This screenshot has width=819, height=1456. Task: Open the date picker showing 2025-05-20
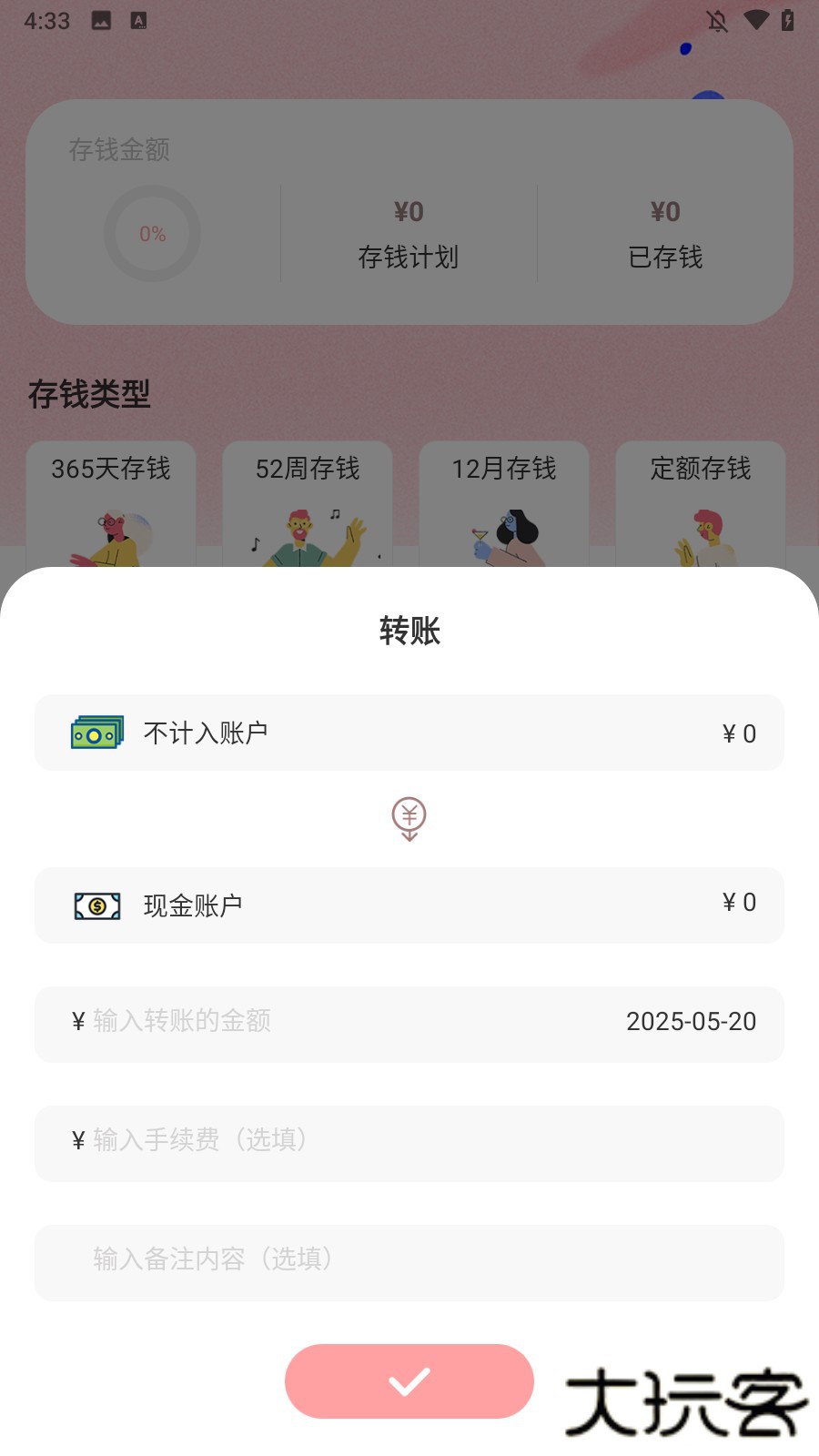pos(692,1022)
